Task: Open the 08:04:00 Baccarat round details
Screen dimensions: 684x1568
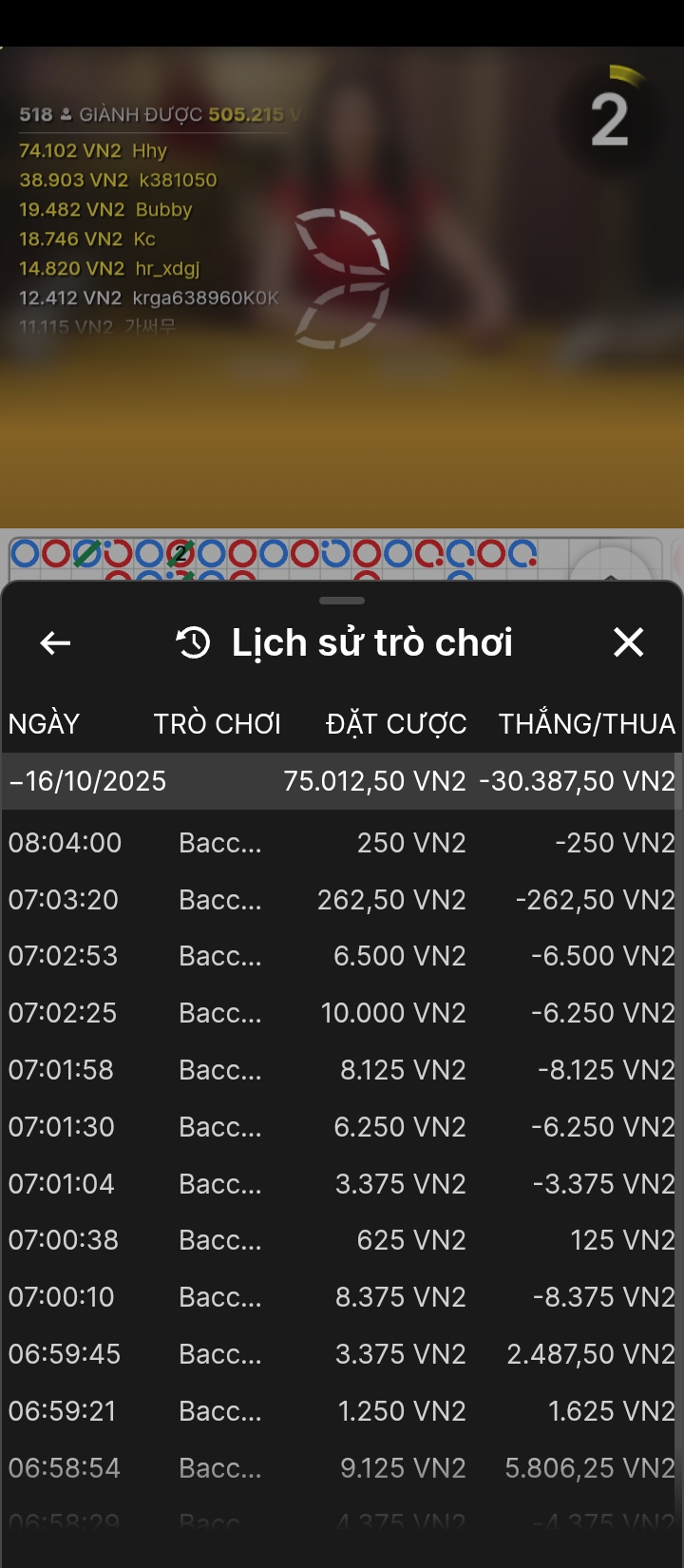Action: 340,843
